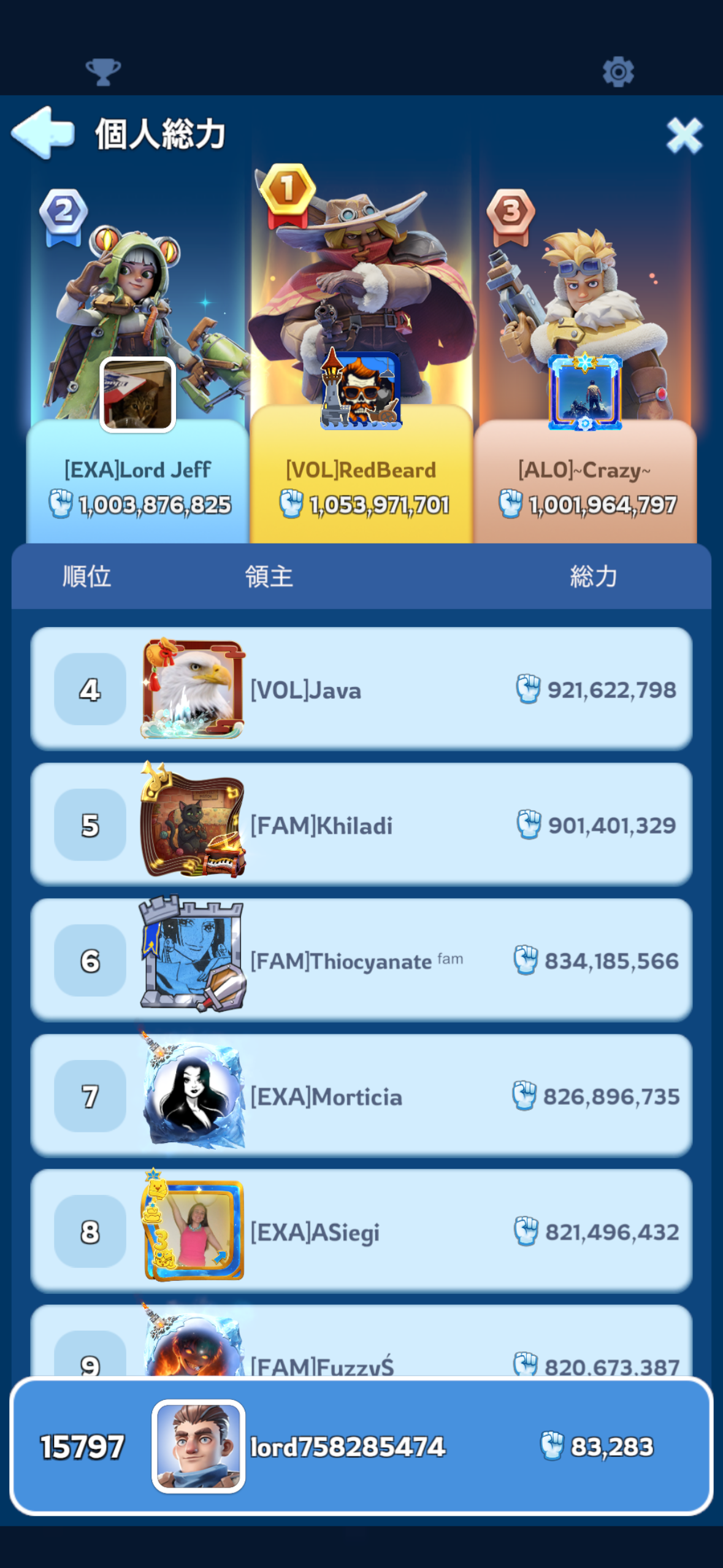This screenshot has width=723, height=1568.
Task: Open [EXA]Morticia's ranking entry
Action: pyautogui.click(x=361, y=1096)
